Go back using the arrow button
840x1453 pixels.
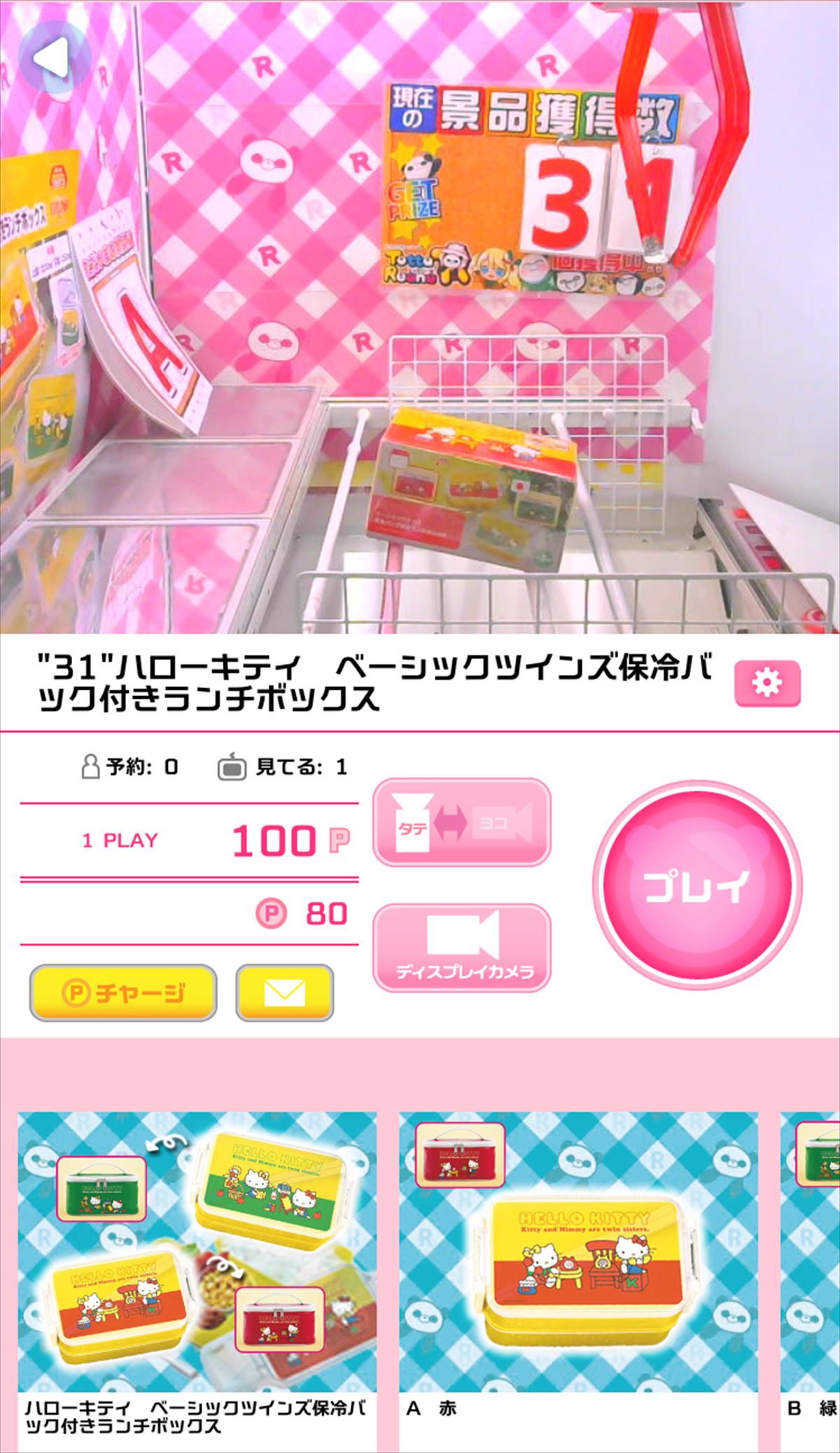pyautogui.click(x=53, y=57)
